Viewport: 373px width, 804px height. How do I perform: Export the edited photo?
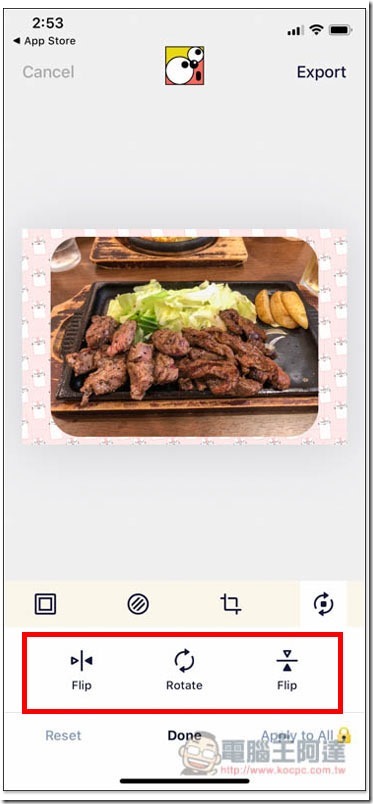click(321, 72)
